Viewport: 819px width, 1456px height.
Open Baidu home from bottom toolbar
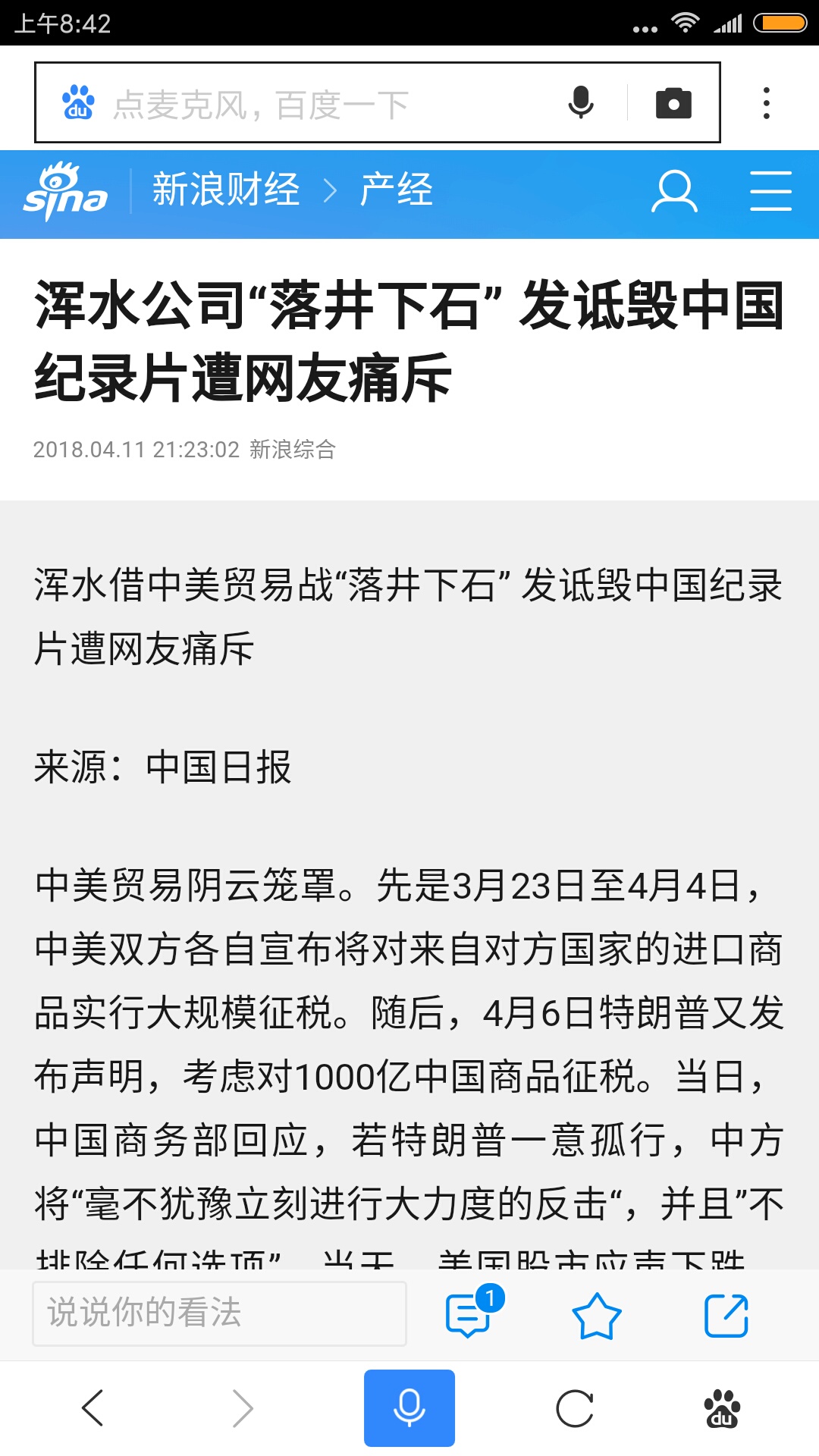tap(723, 1409)
